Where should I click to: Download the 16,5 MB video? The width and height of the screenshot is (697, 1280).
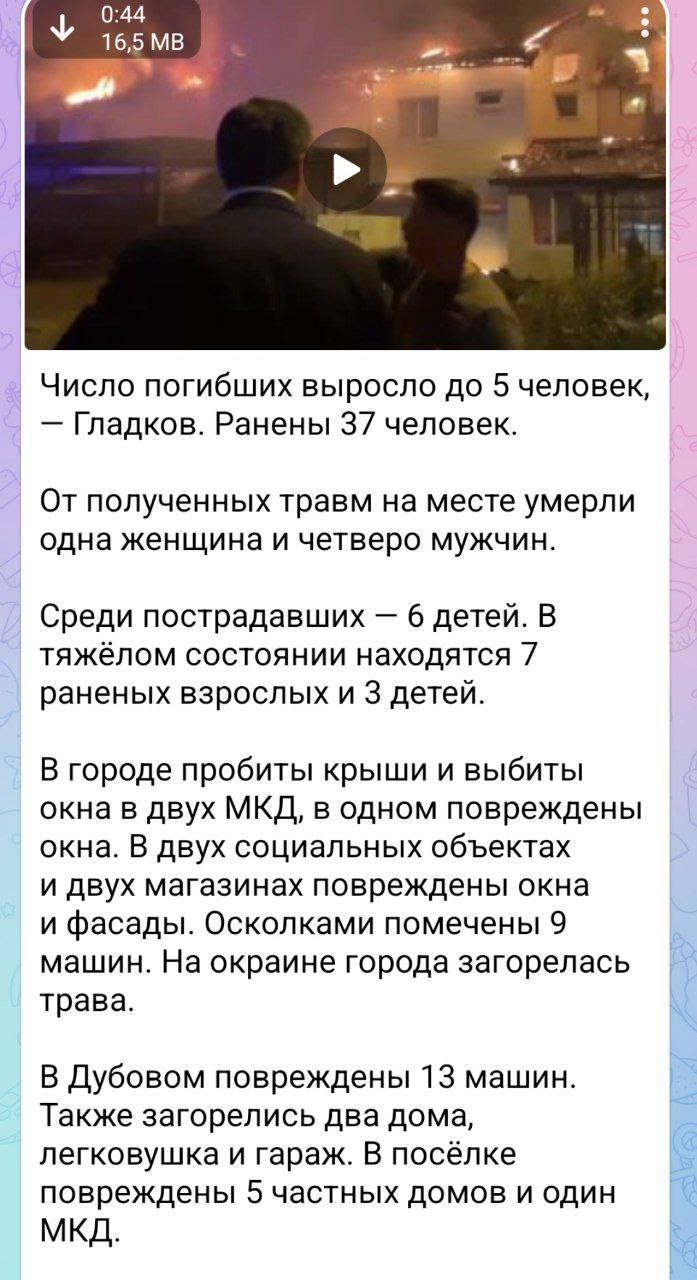coord(62,29)
